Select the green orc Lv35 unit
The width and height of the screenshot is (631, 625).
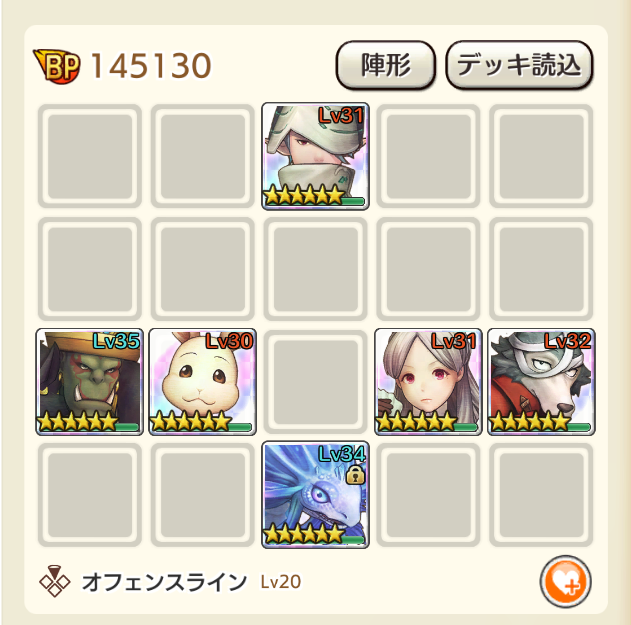pyautogui.click(x=89, y=382)
